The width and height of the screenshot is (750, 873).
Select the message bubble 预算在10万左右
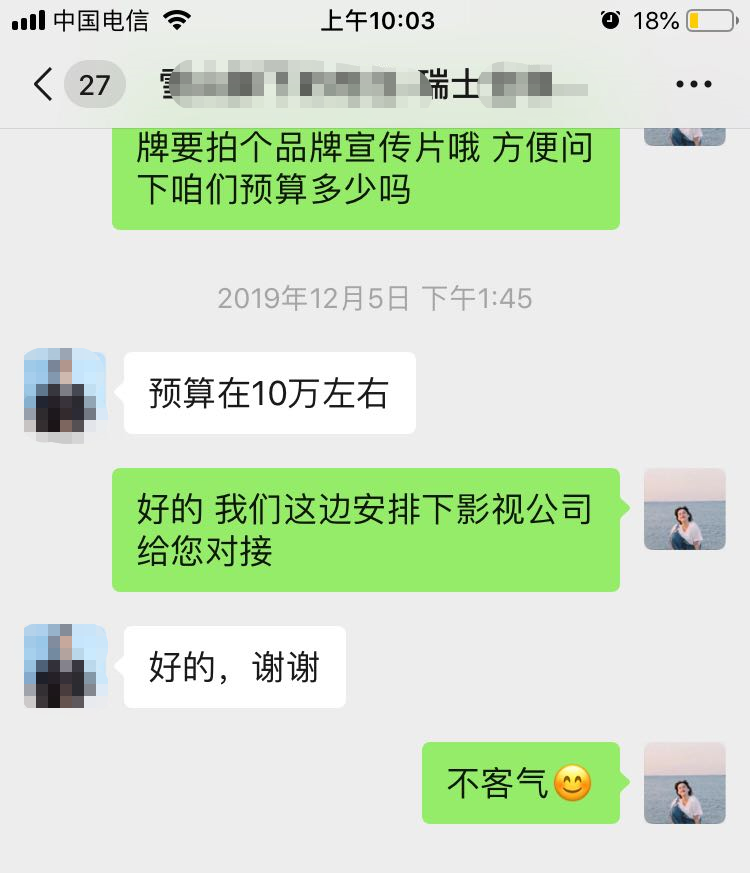coord(268,393)
